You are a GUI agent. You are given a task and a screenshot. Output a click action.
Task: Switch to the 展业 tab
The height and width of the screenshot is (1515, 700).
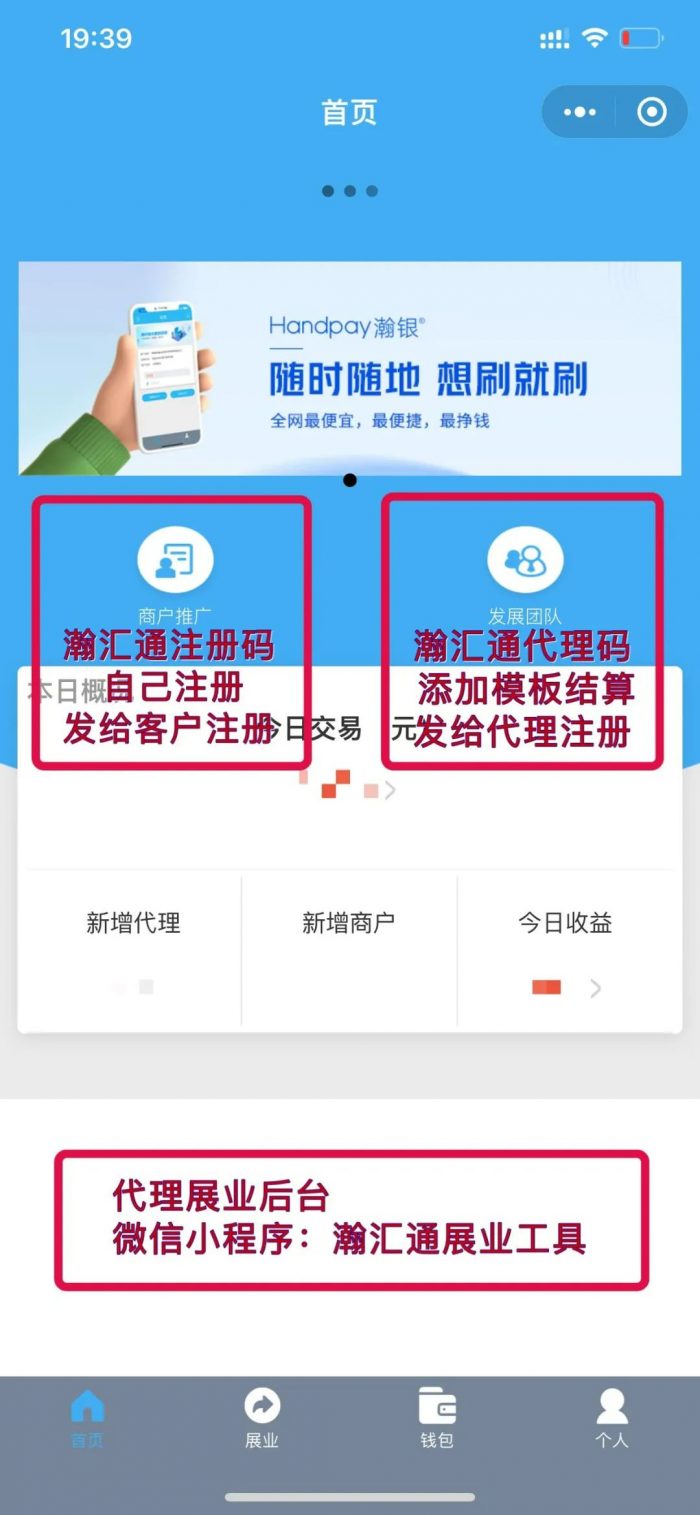[x=262, y=1418]
